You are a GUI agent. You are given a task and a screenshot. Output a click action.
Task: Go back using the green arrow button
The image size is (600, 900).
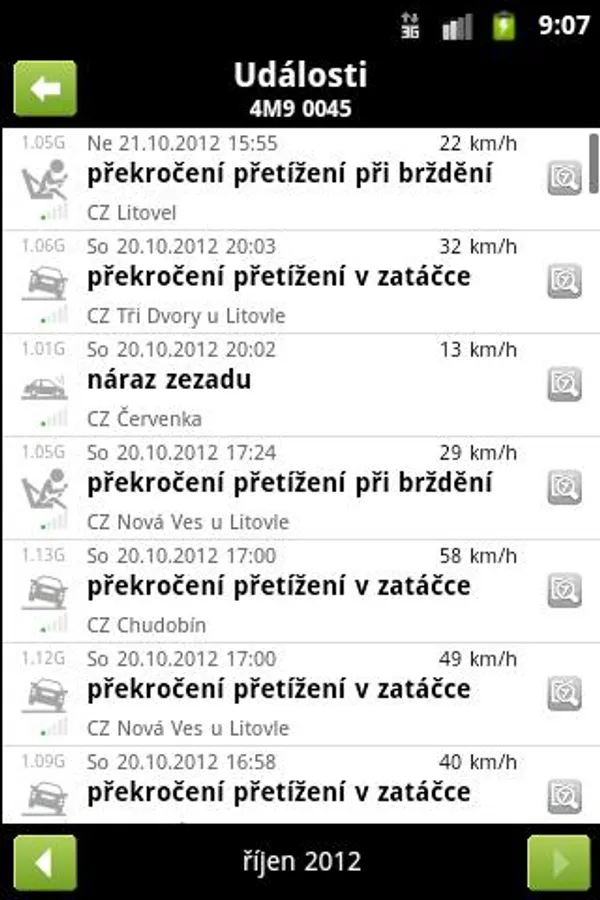point(45,89)
